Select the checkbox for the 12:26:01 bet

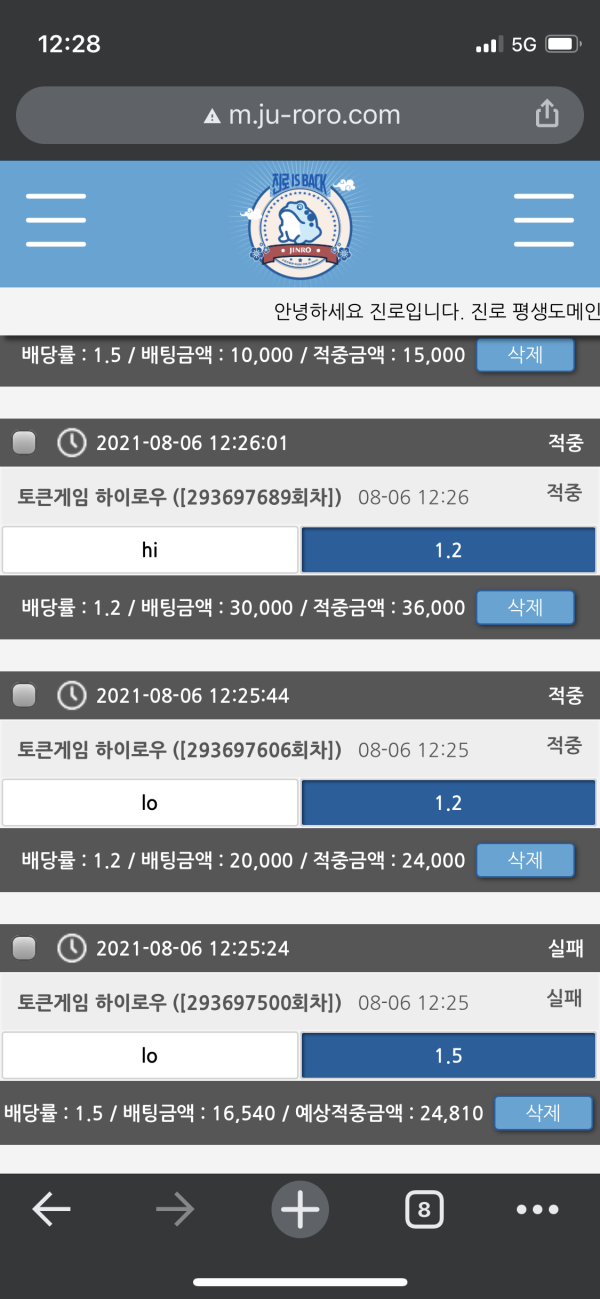click(24, 443)
